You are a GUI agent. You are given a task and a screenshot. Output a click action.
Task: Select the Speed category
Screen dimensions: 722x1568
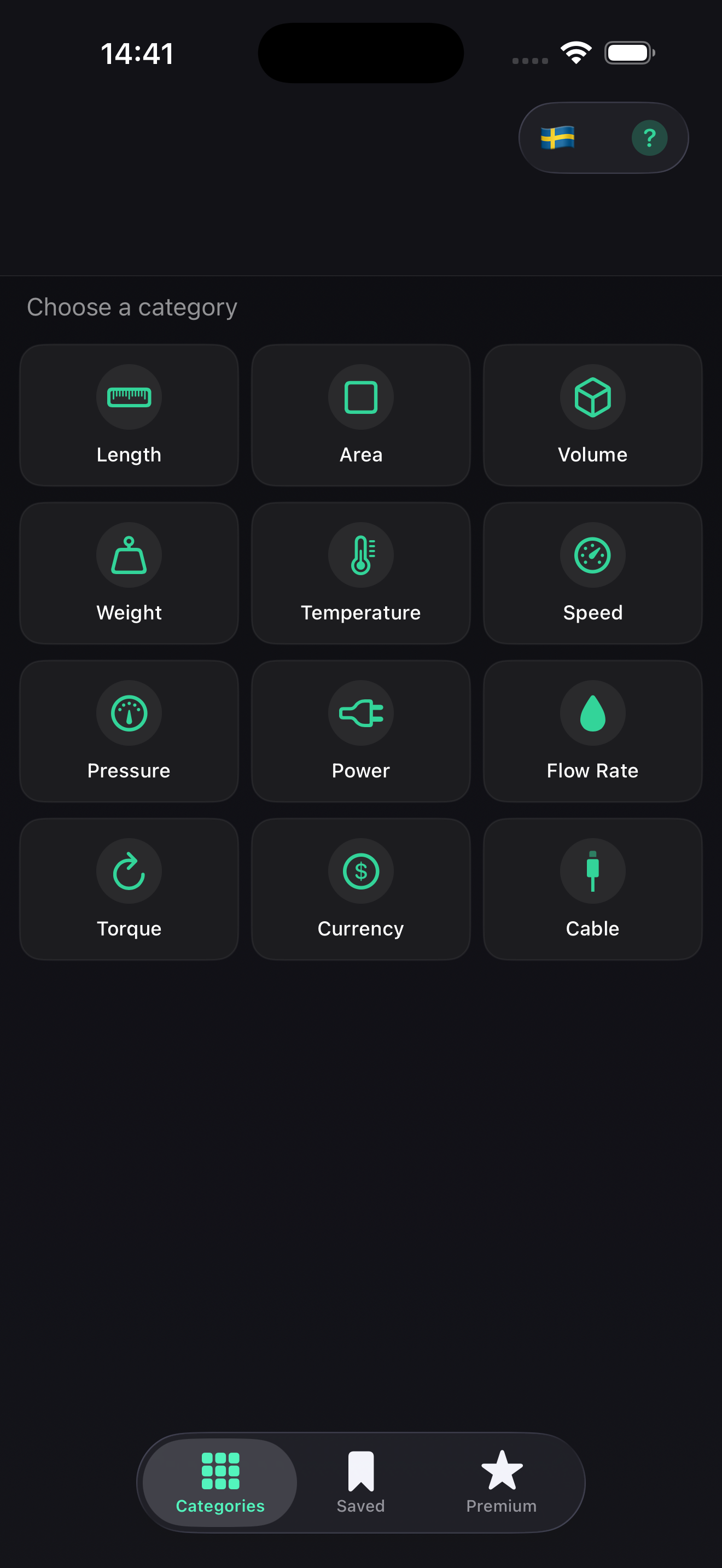592,573
